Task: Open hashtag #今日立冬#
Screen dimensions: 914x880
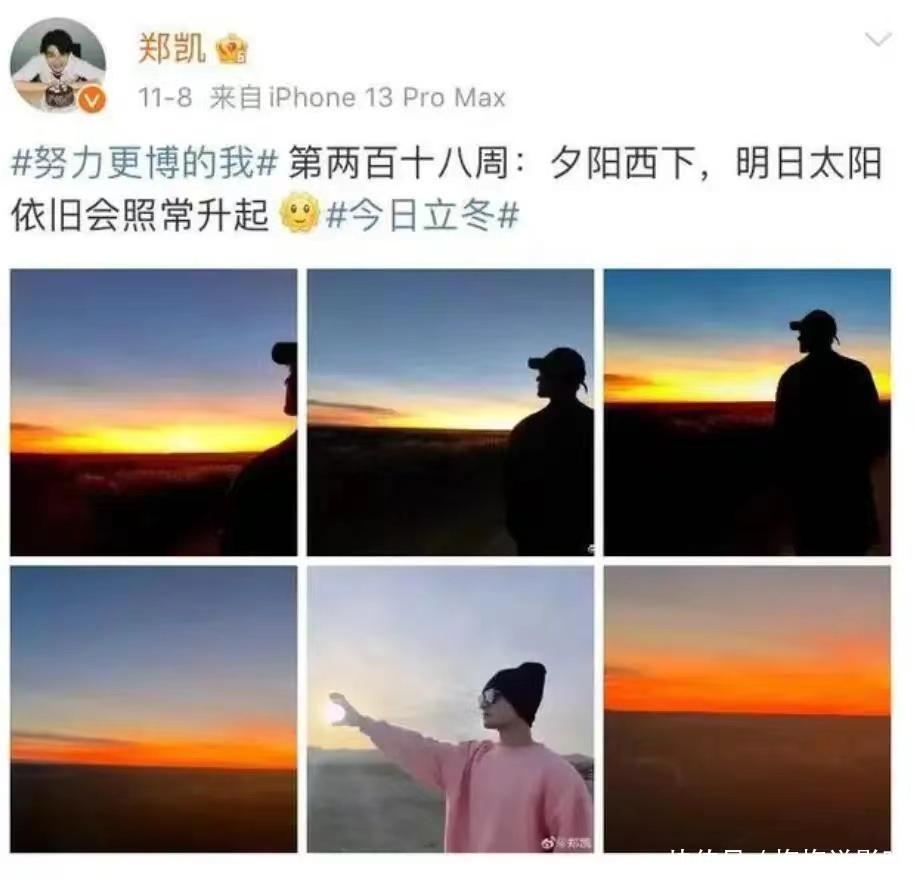Action: pos(423,215)
